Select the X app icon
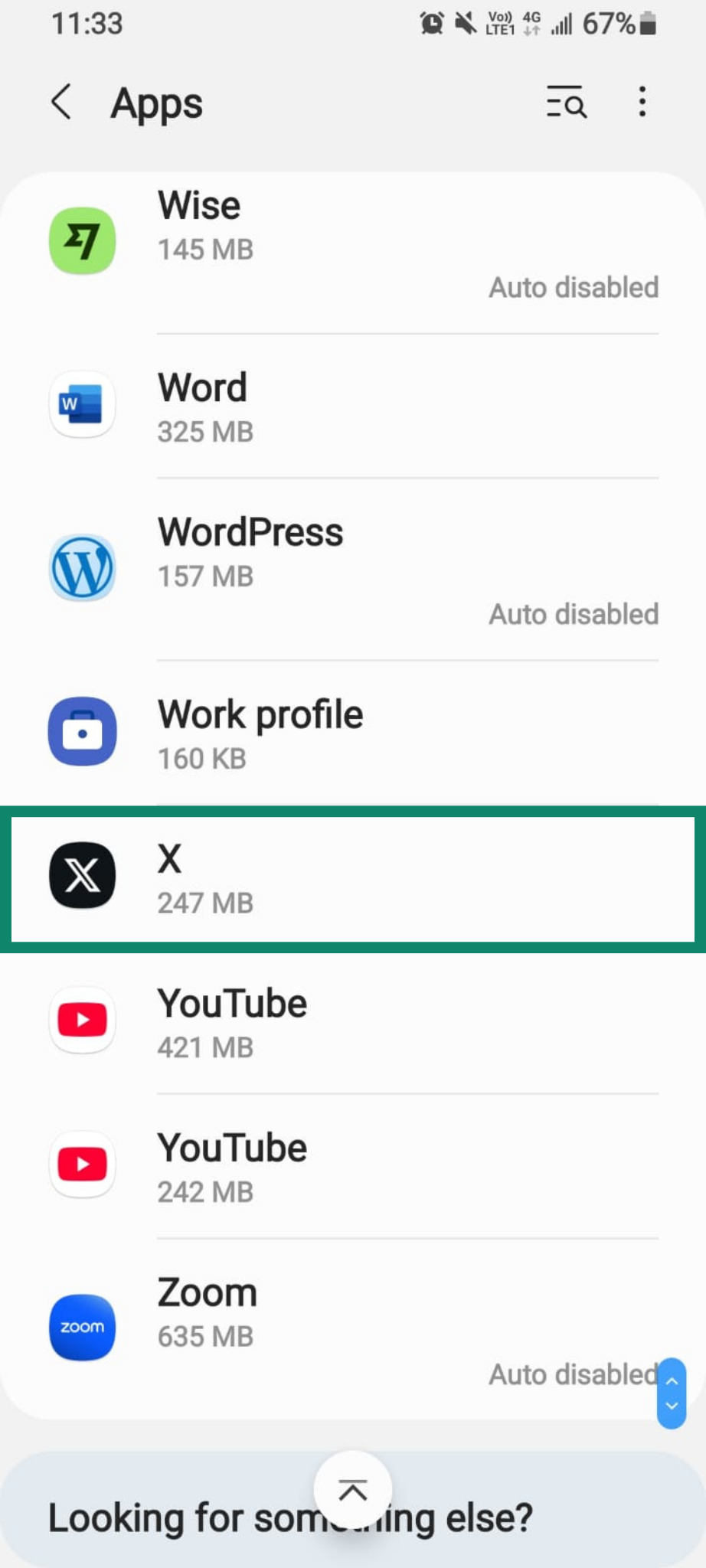This screenshot has height=1568, width=706. point(82,875)
